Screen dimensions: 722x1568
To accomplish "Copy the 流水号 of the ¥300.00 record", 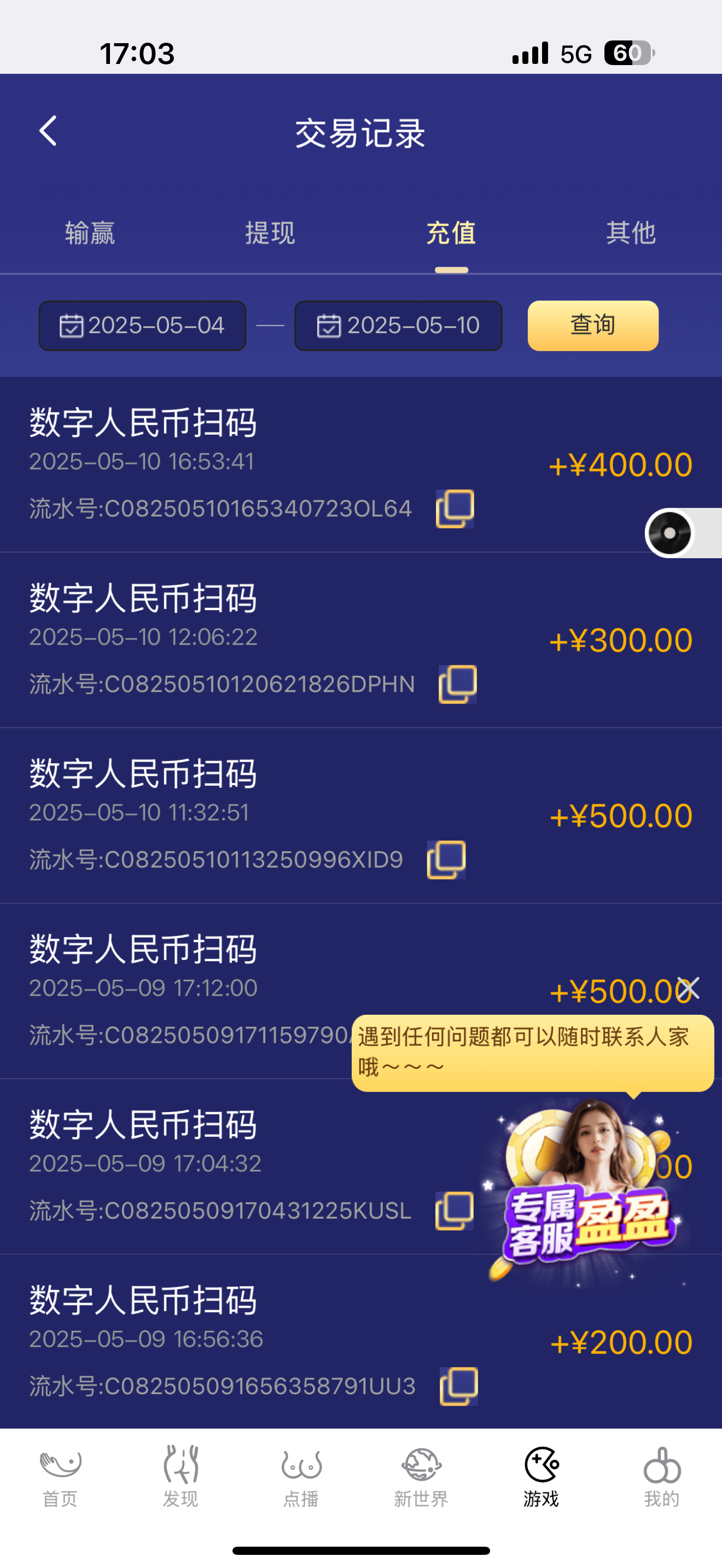I will 459,683.
